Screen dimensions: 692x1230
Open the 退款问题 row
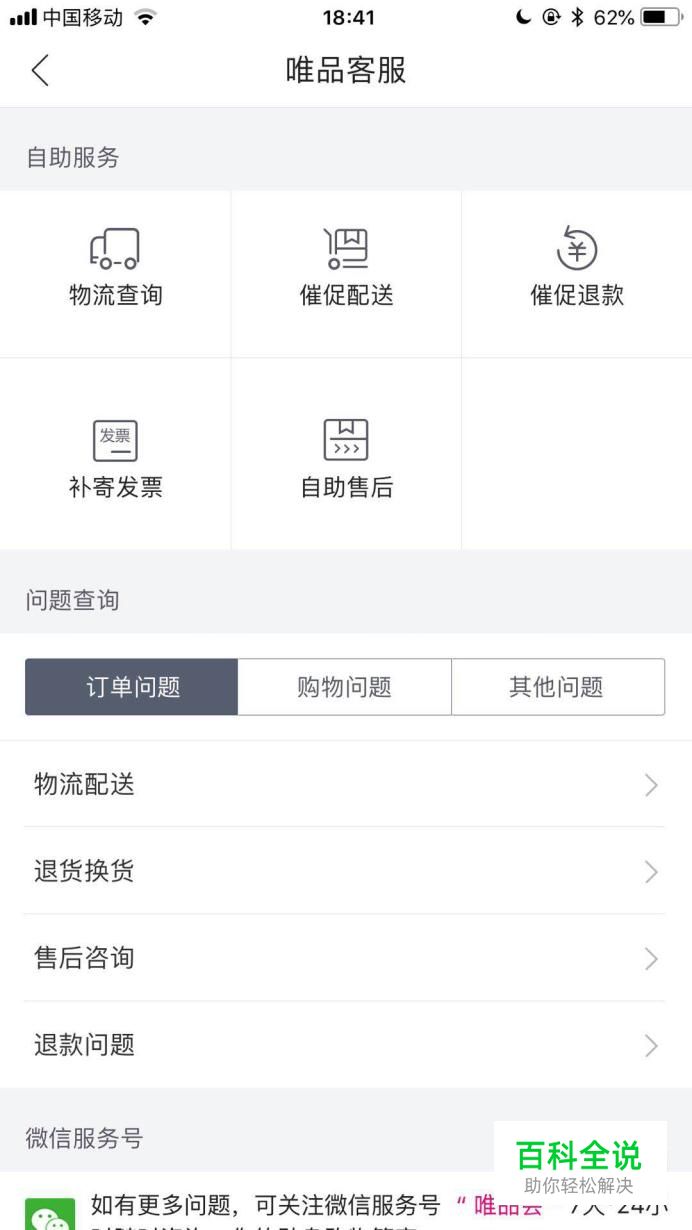click(345, 1045)
